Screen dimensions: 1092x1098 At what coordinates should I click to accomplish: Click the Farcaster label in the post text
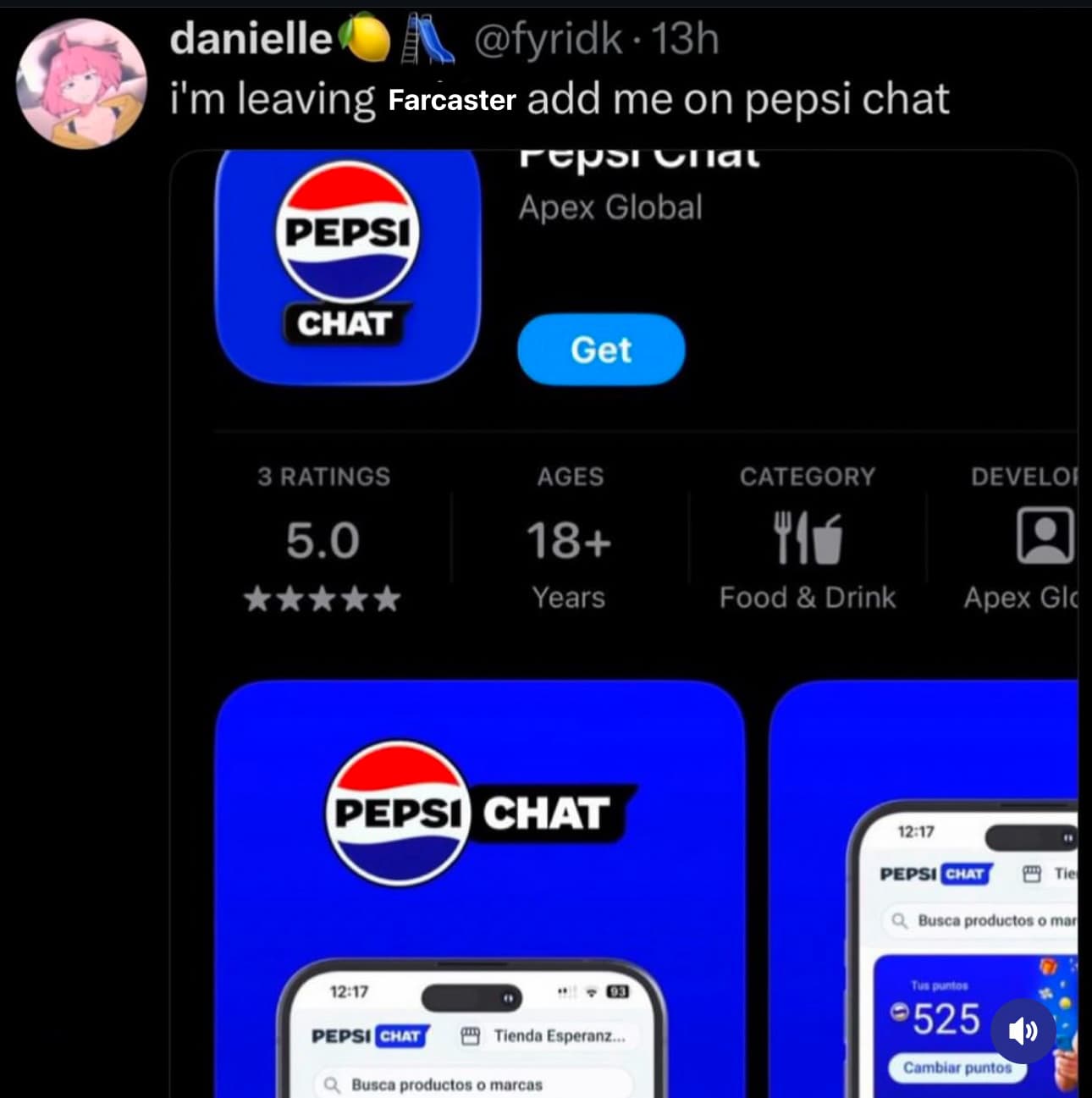pos(451,99)
